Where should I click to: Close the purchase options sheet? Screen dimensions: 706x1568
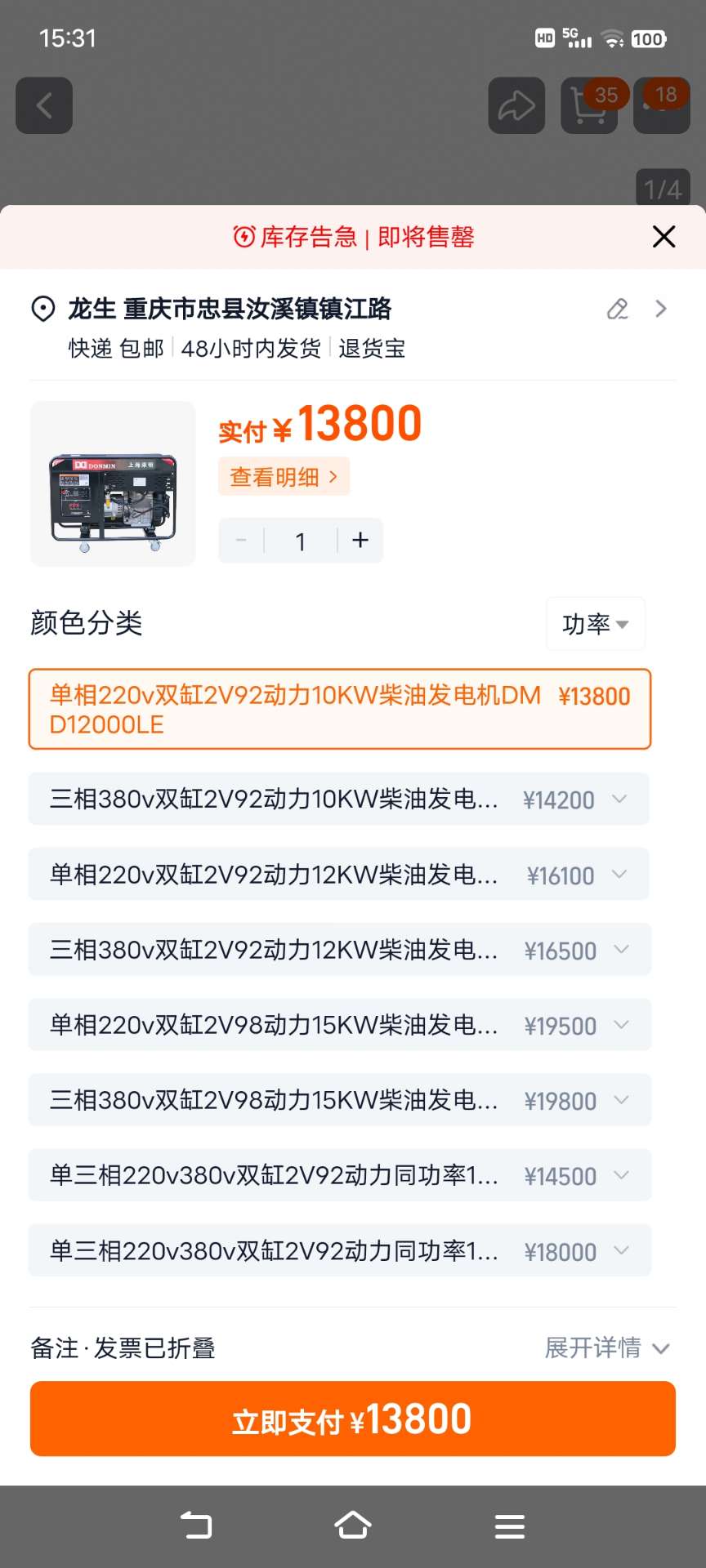664,237
